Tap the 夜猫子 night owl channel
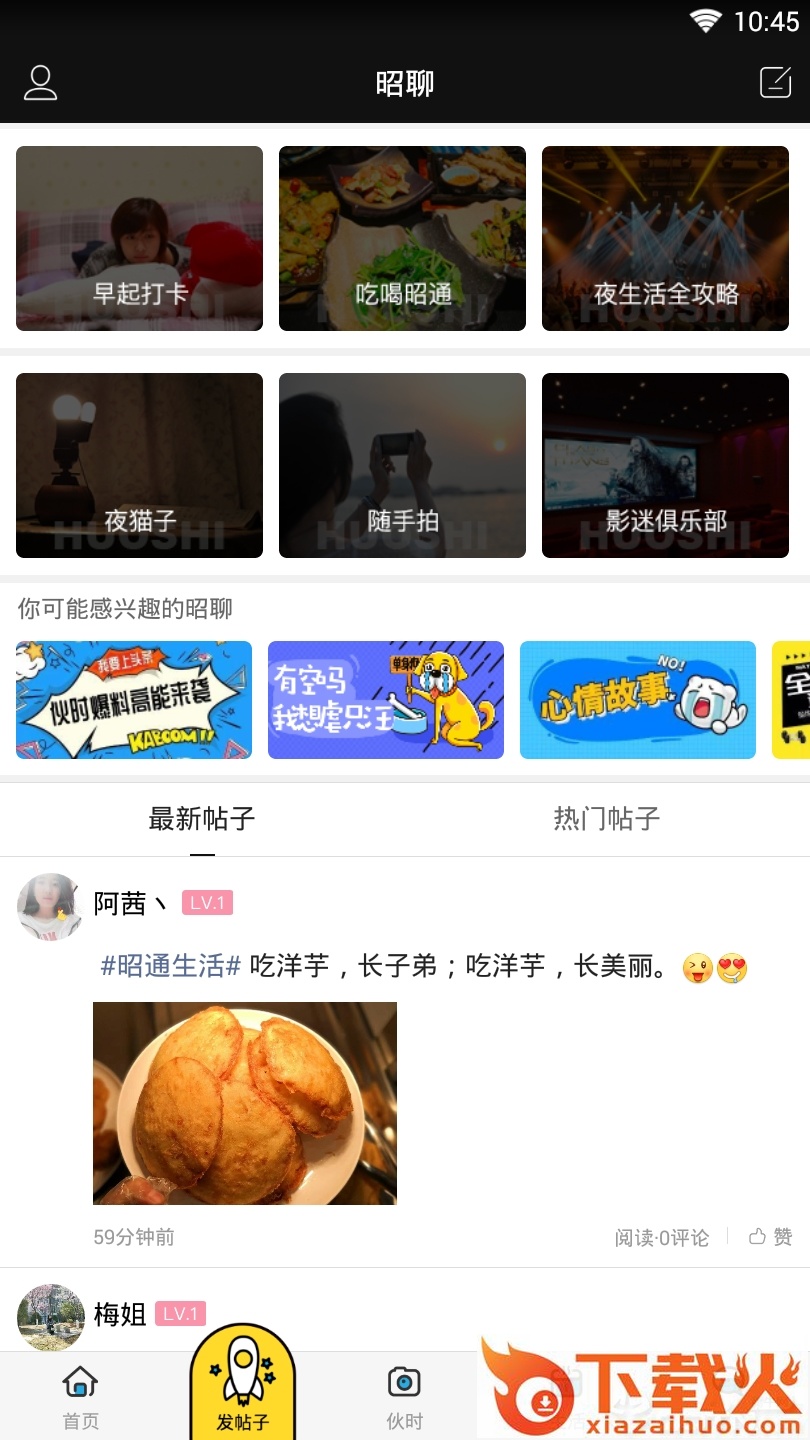The width and height of the screenshot is (810, 1440). pyautogui.click(x=138, y=465)
